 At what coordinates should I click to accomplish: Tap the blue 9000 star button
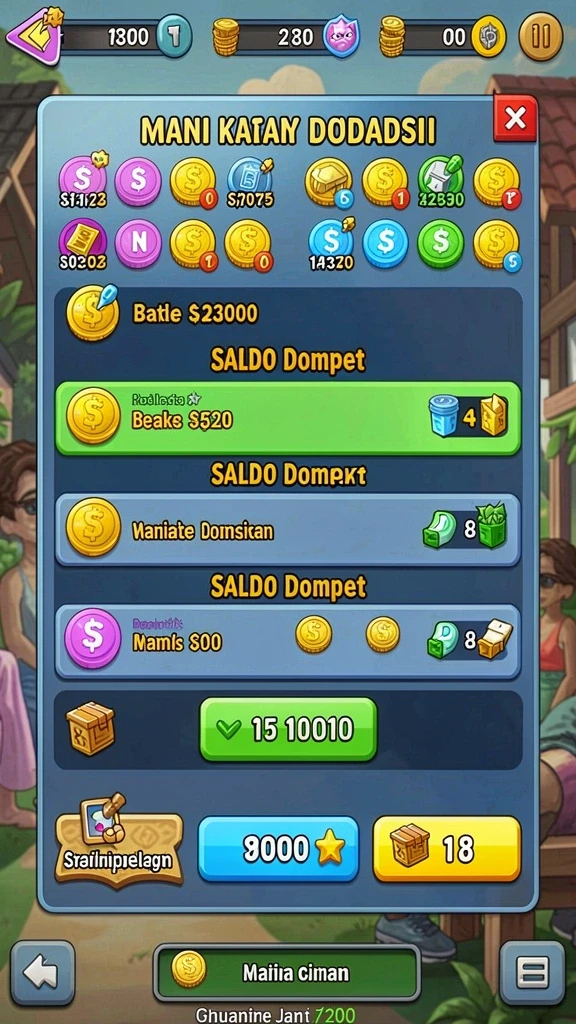click(278, 848)
